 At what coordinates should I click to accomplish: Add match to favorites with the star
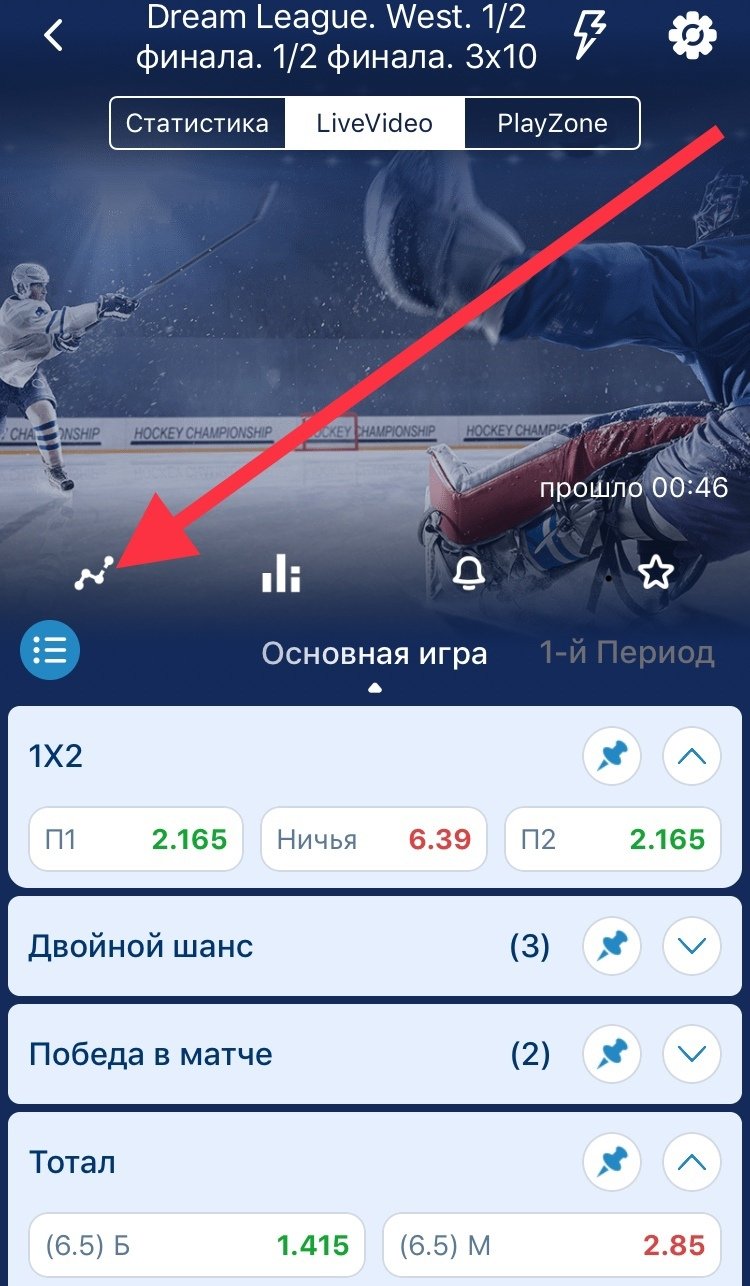(x=656, y=573)
